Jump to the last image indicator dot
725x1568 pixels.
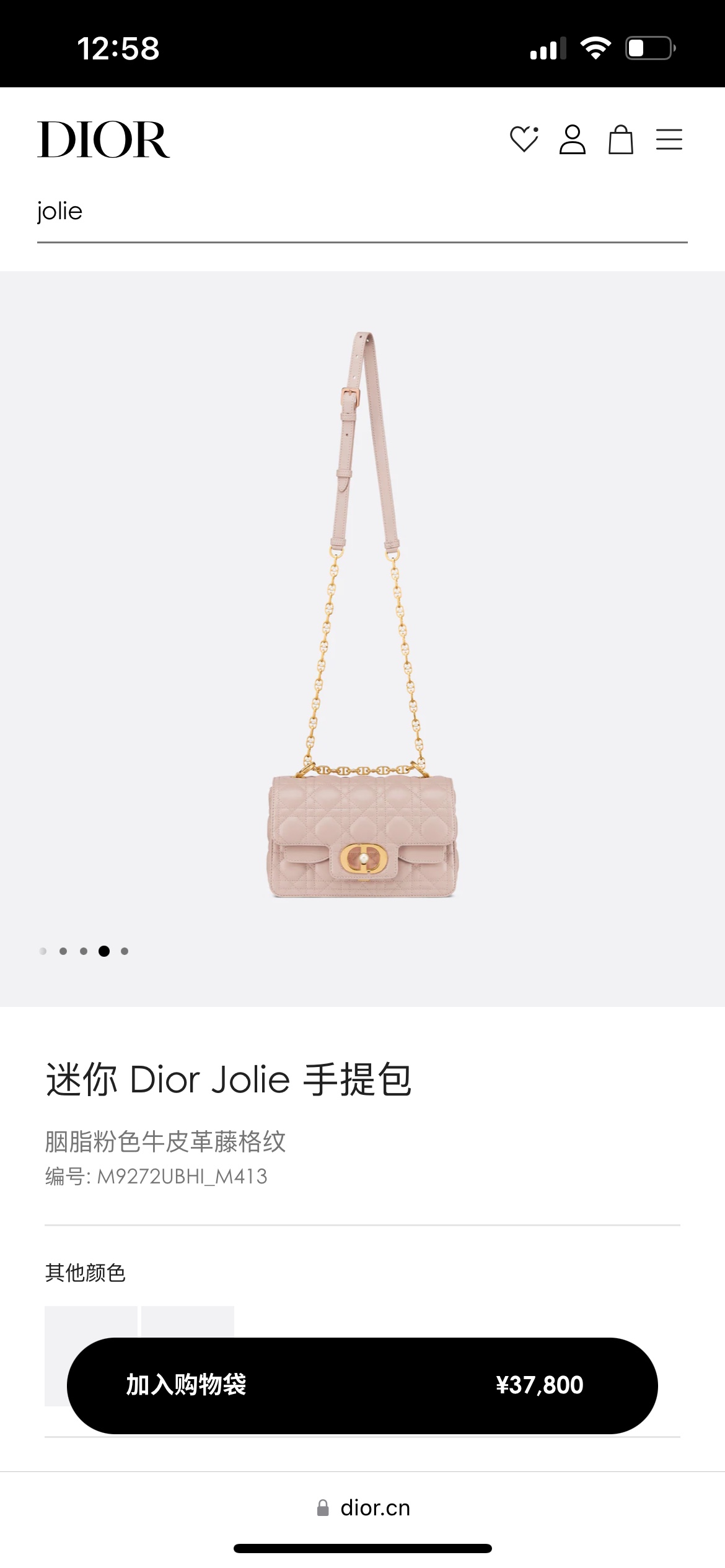(x=125, y=951)
